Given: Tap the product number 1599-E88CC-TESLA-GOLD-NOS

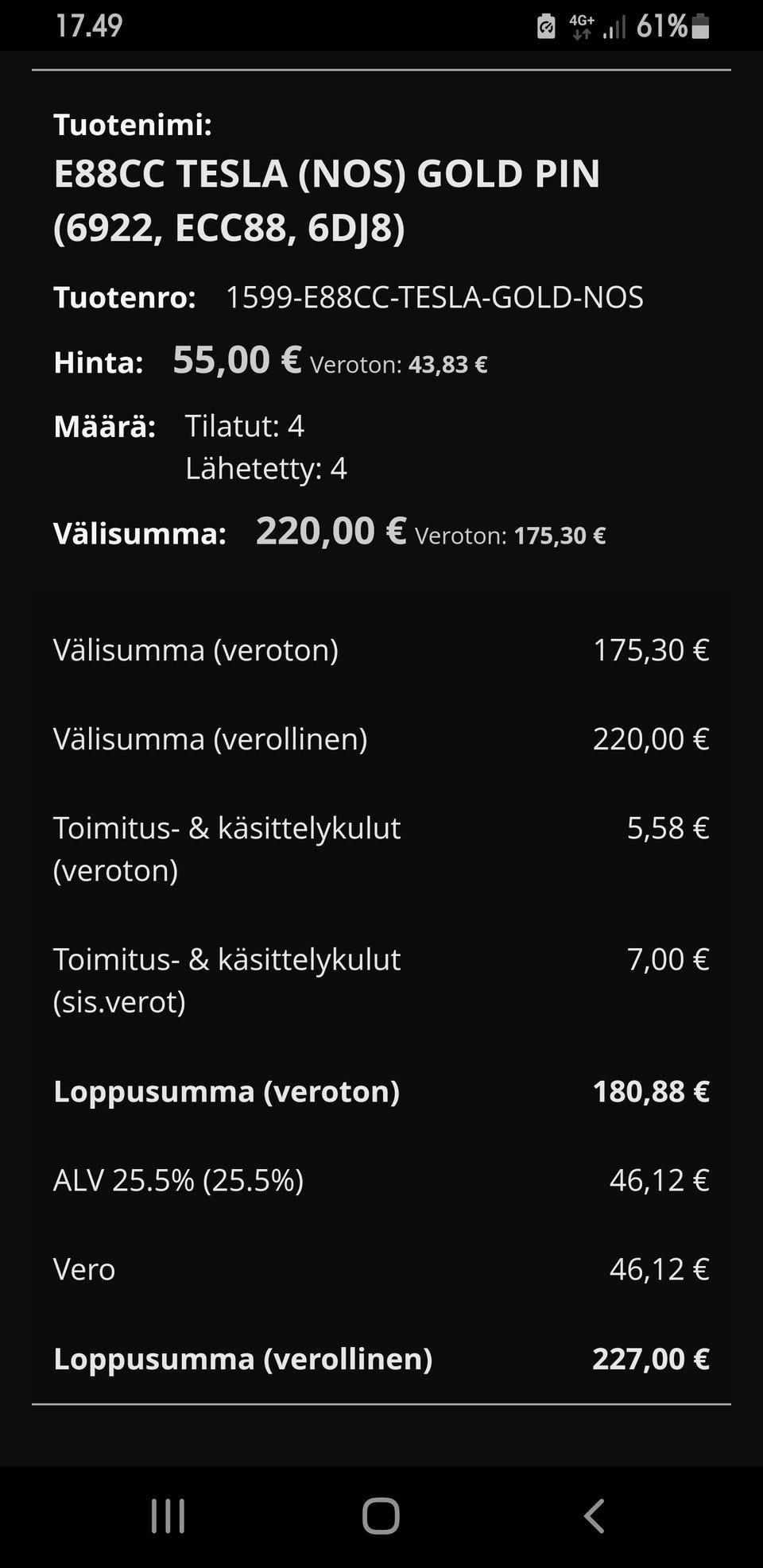Looking at the screenshot, I should coord(434,297).
